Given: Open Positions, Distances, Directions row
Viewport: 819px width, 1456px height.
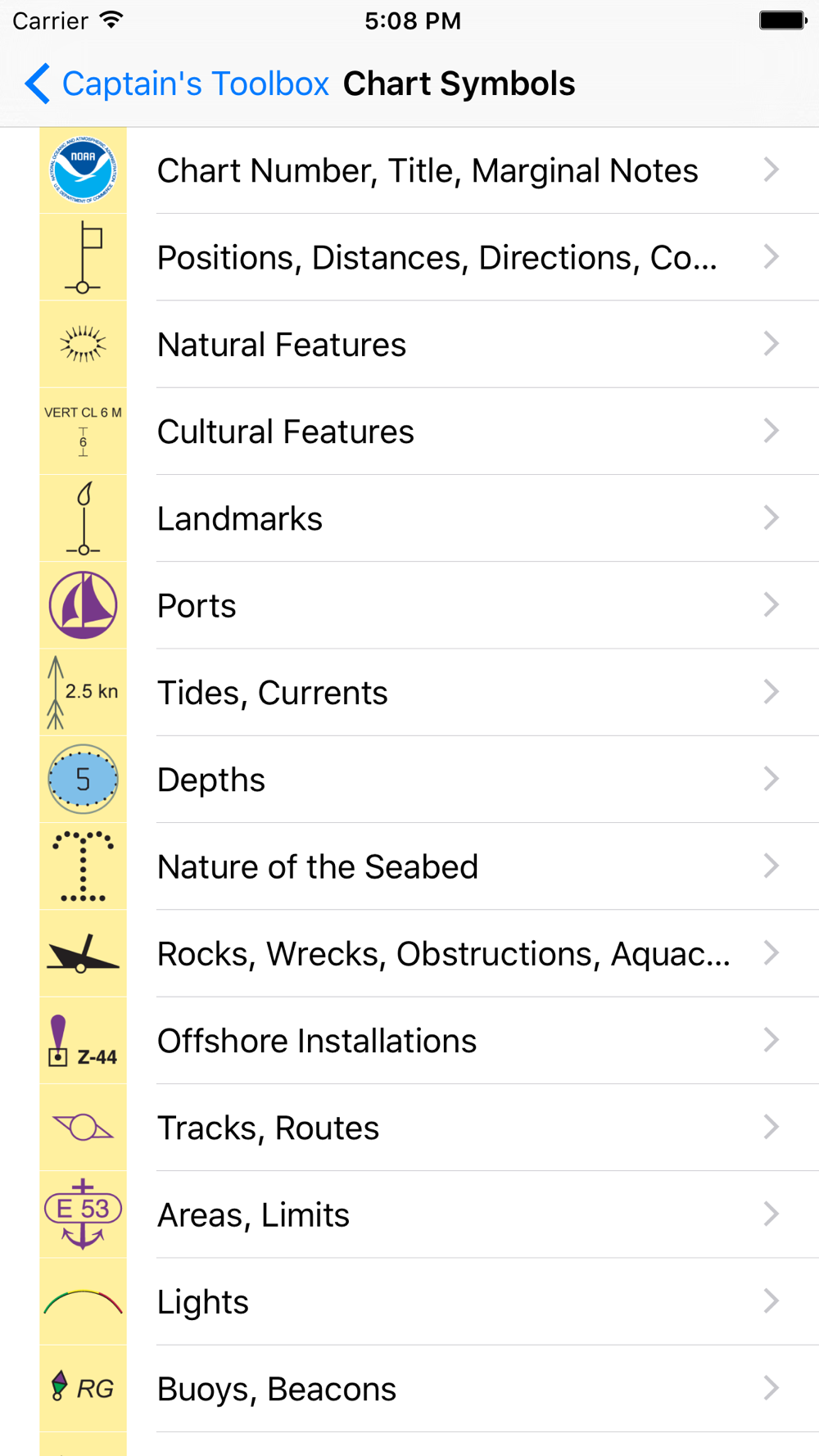Looking at the screenshot, I should [x=409, y=257].
